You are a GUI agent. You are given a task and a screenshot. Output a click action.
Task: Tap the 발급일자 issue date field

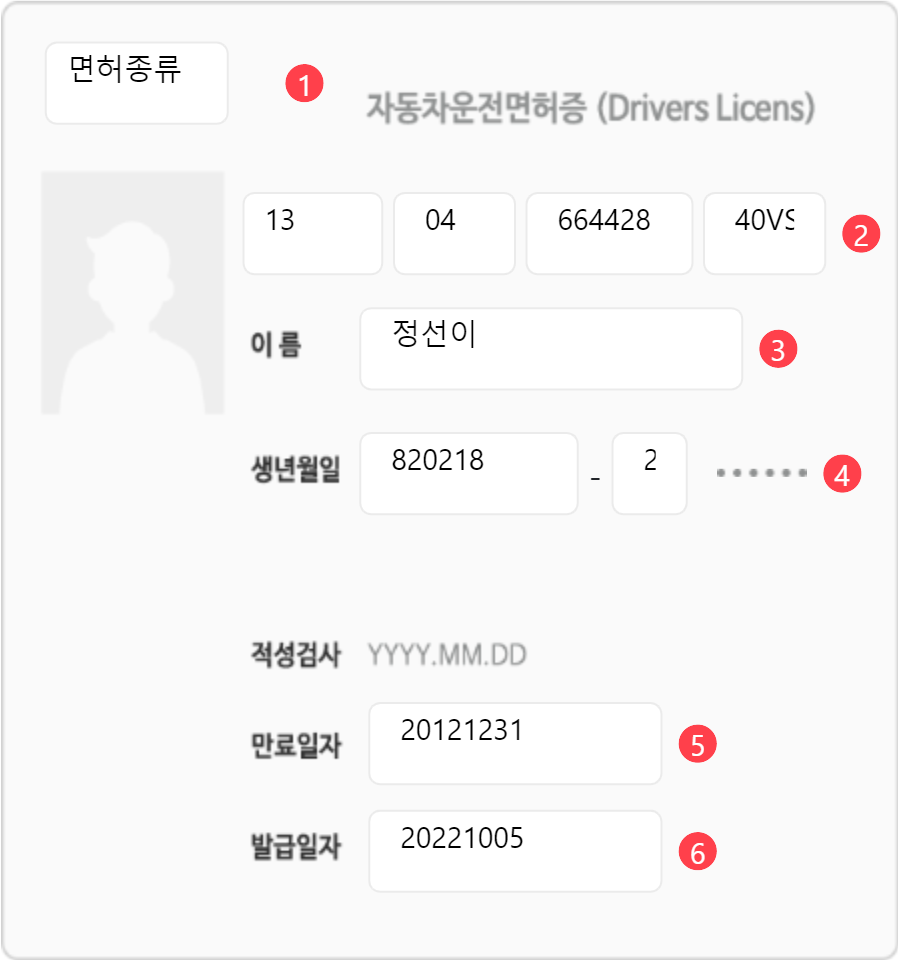(514, 850)
